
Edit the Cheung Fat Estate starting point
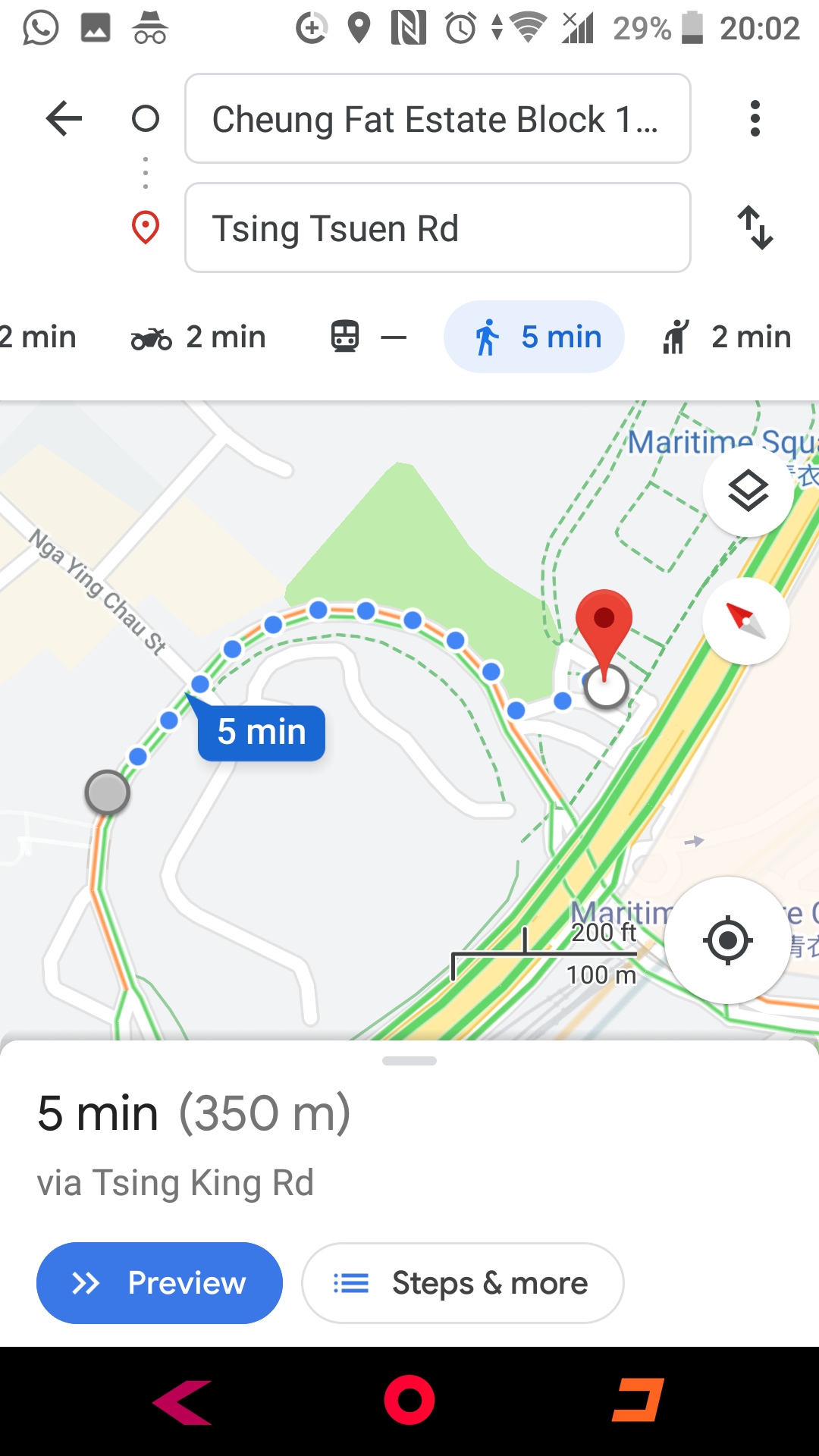coord(437,118)
